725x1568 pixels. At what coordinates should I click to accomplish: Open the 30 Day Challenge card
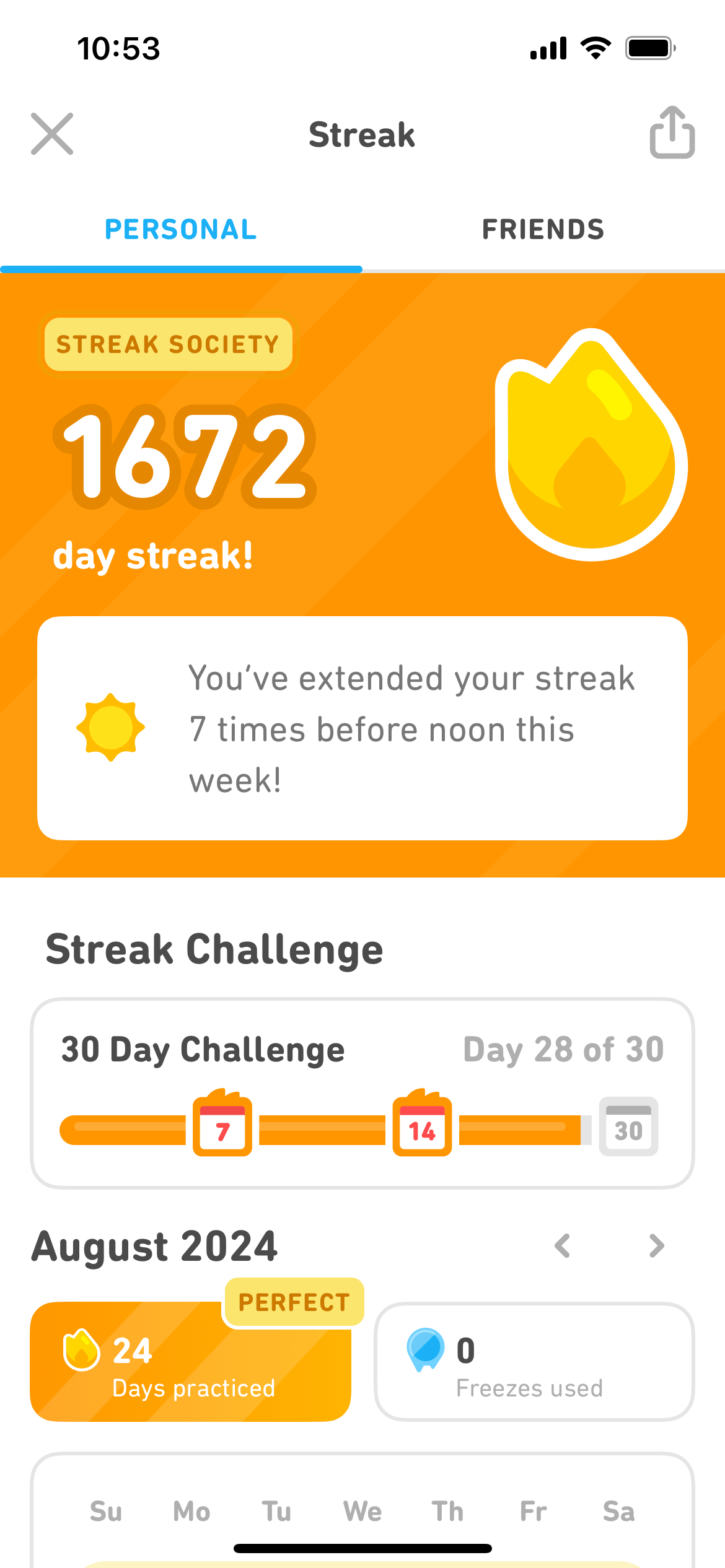coord(362,1093)
